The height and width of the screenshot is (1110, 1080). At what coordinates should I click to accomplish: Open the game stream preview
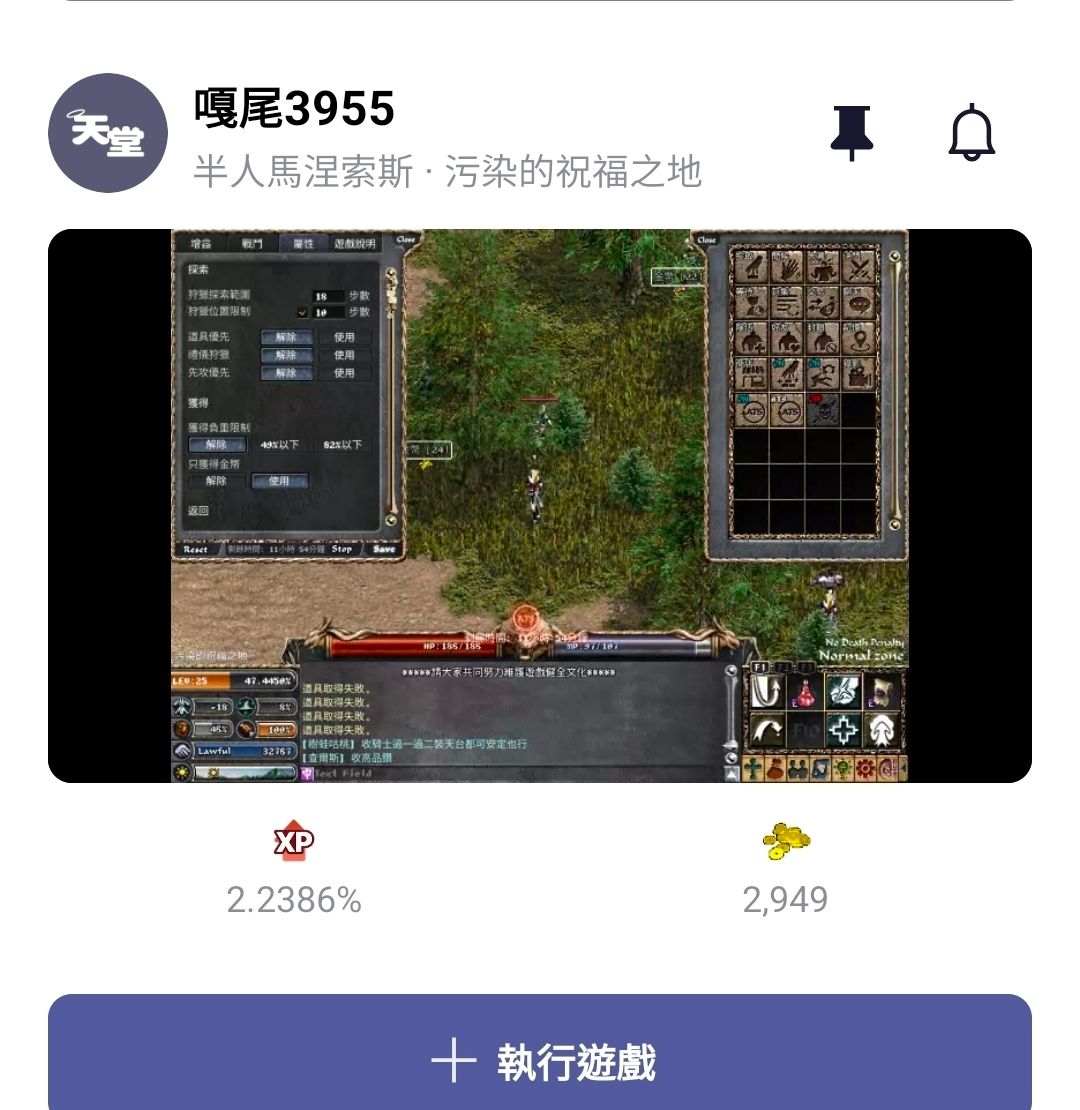(540, 505)
